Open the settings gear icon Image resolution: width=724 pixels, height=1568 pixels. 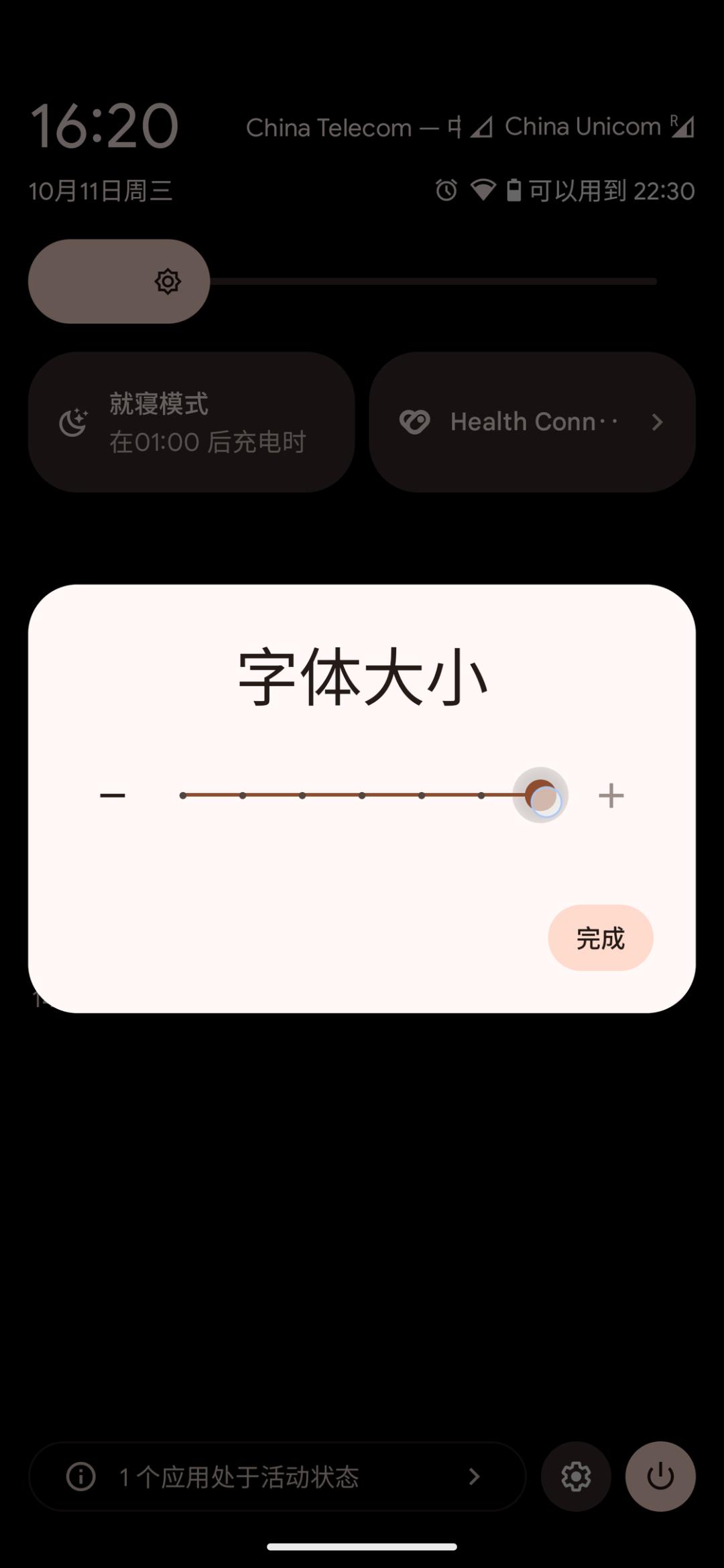click(x=576, y=1476)
